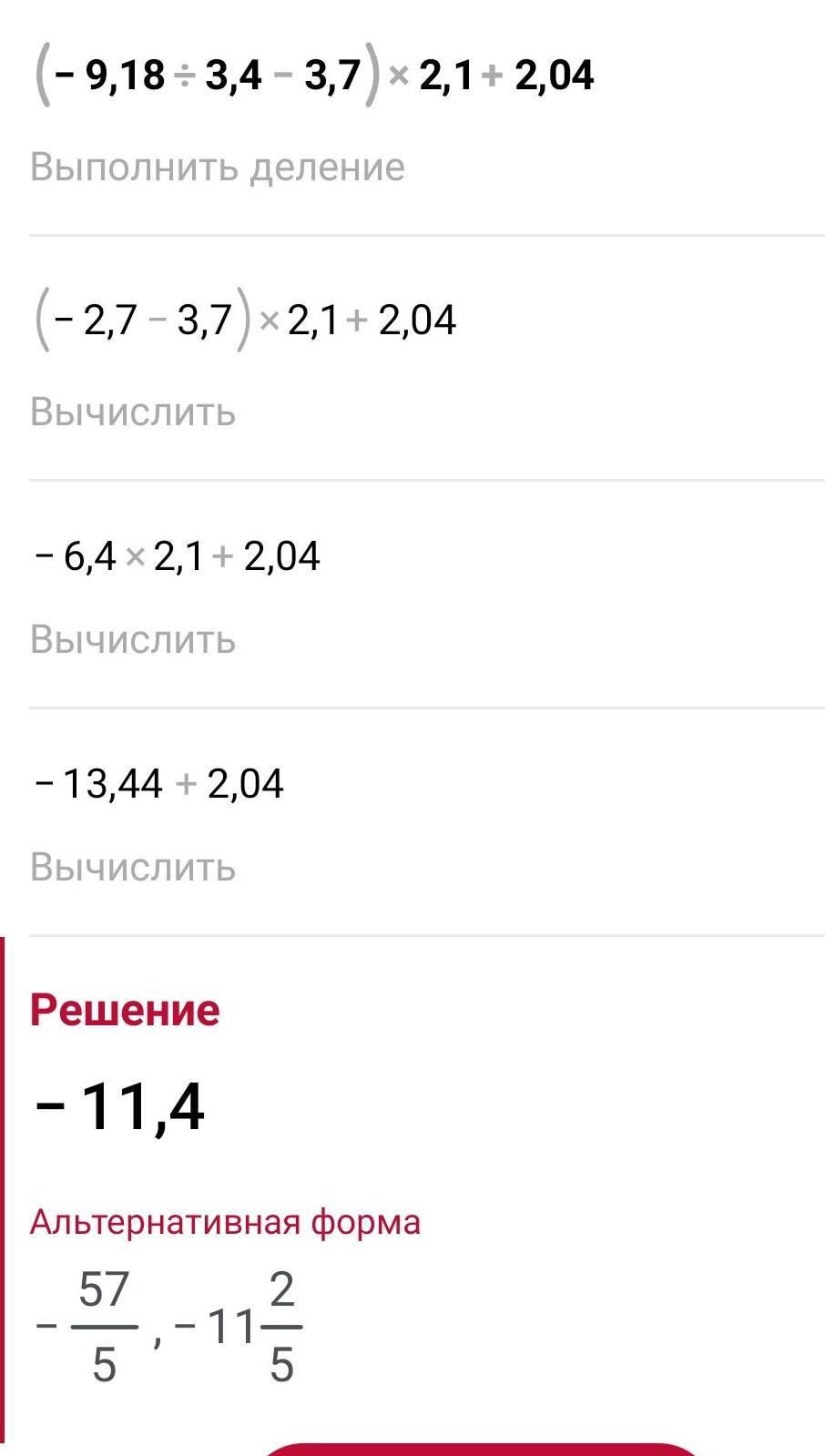Expand the step showing −13,44 + 2,04
This screenshot has width=825, height=1456.
158,784
